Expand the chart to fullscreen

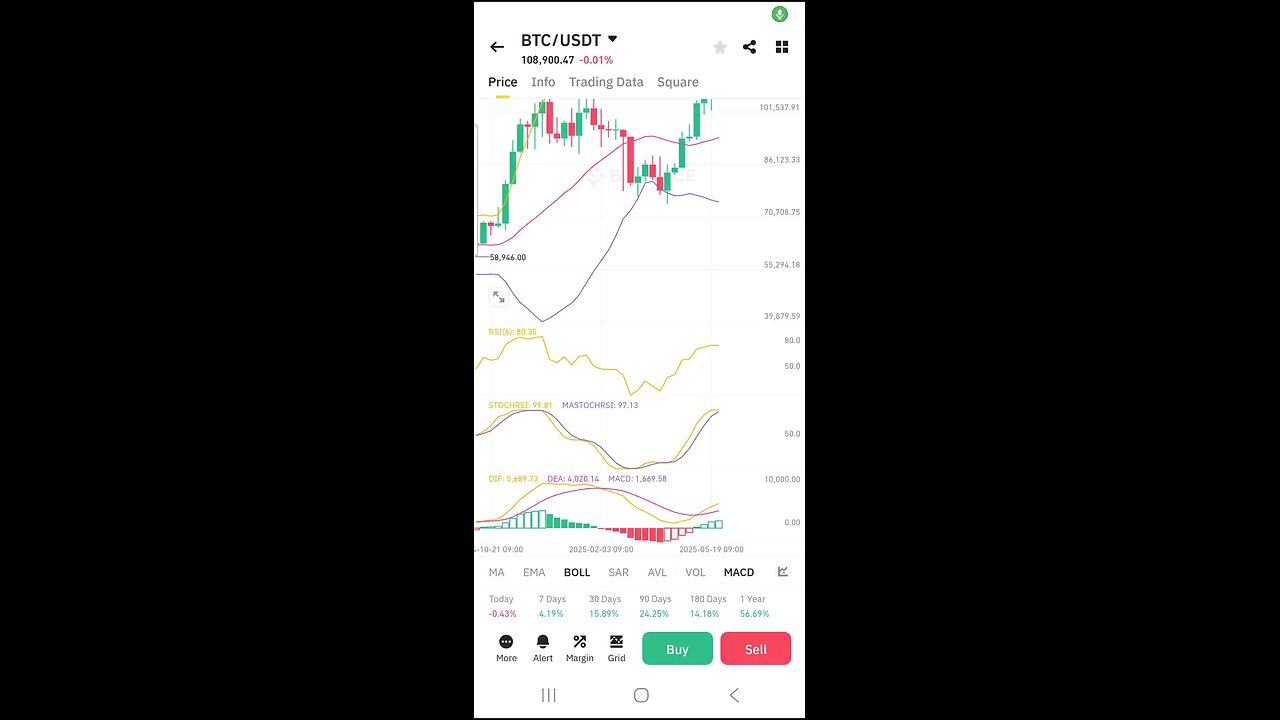pyautogui.click(x=499, y=297)
